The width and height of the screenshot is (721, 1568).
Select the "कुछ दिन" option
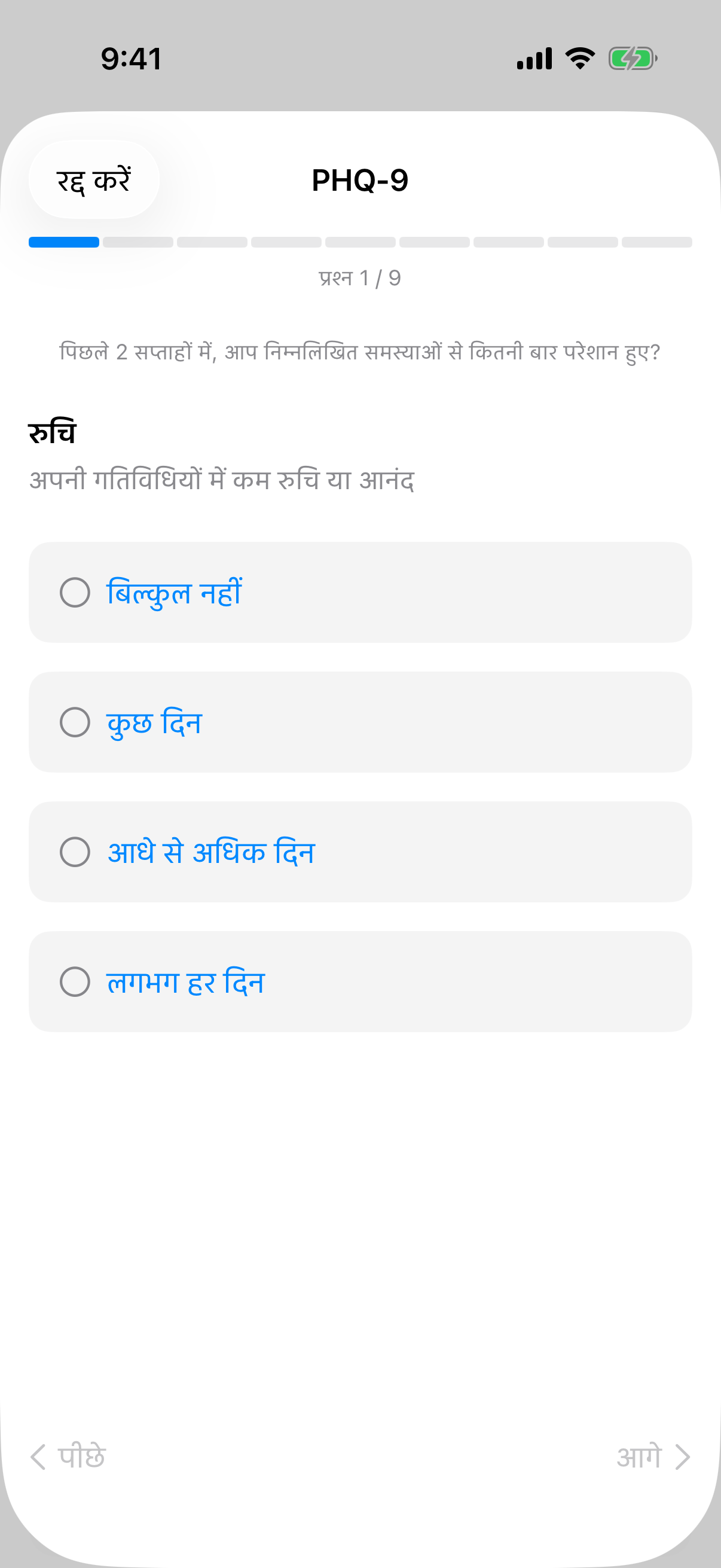click(x=360, y=722)
